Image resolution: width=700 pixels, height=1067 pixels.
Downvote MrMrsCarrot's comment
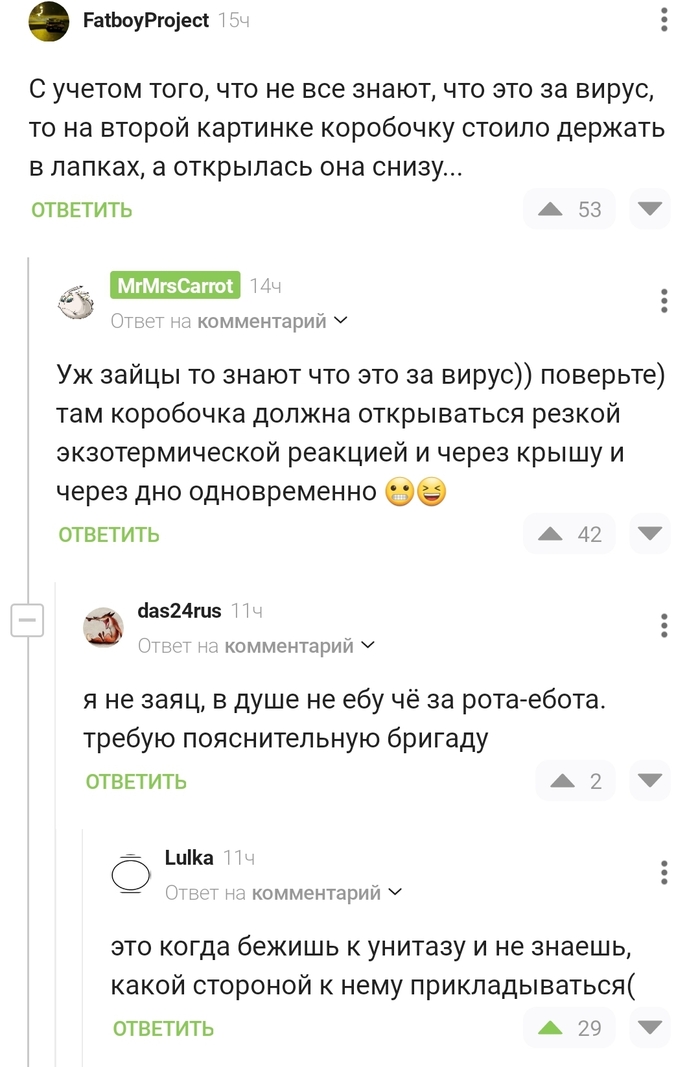(x=650, y=534)
